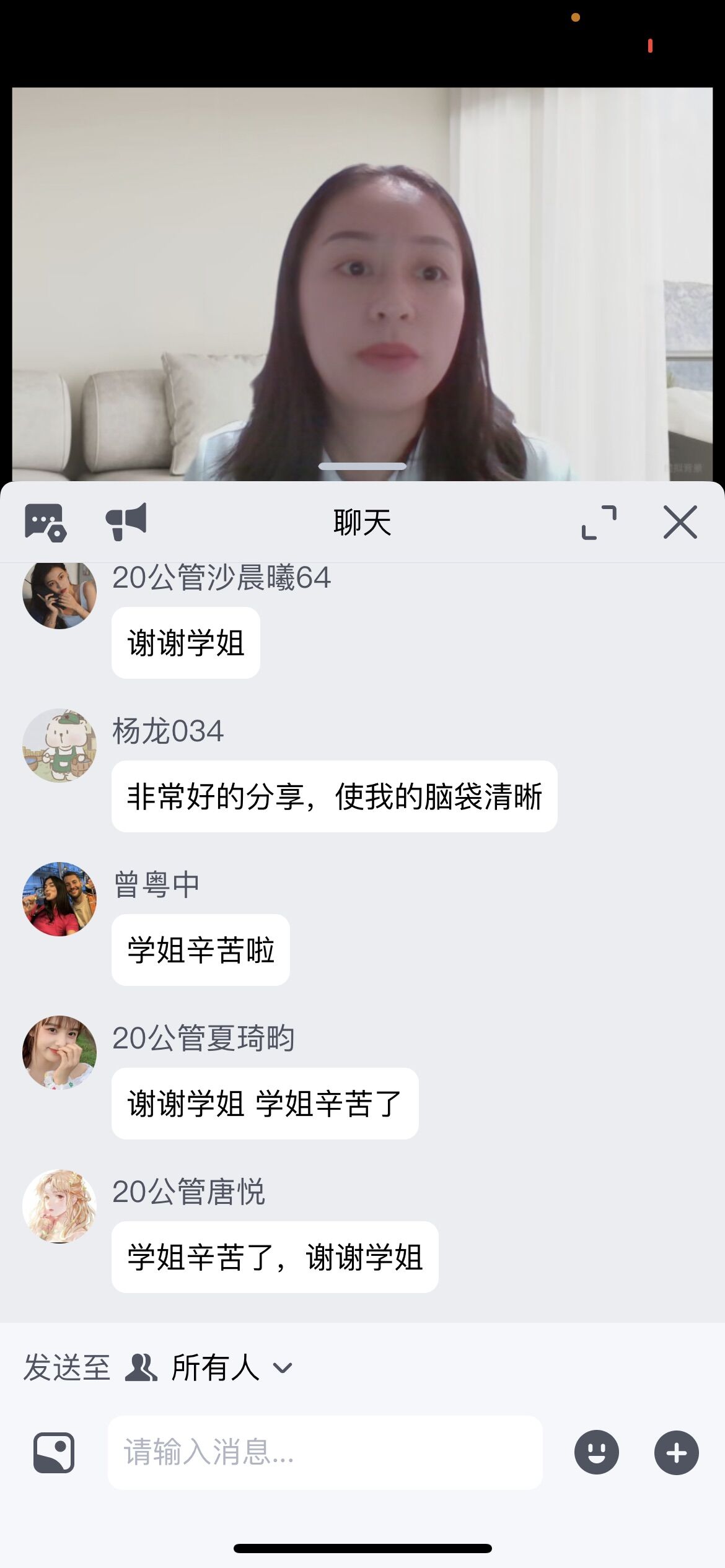
Task: Close the chat panel
Action: [x=680, y=522]
